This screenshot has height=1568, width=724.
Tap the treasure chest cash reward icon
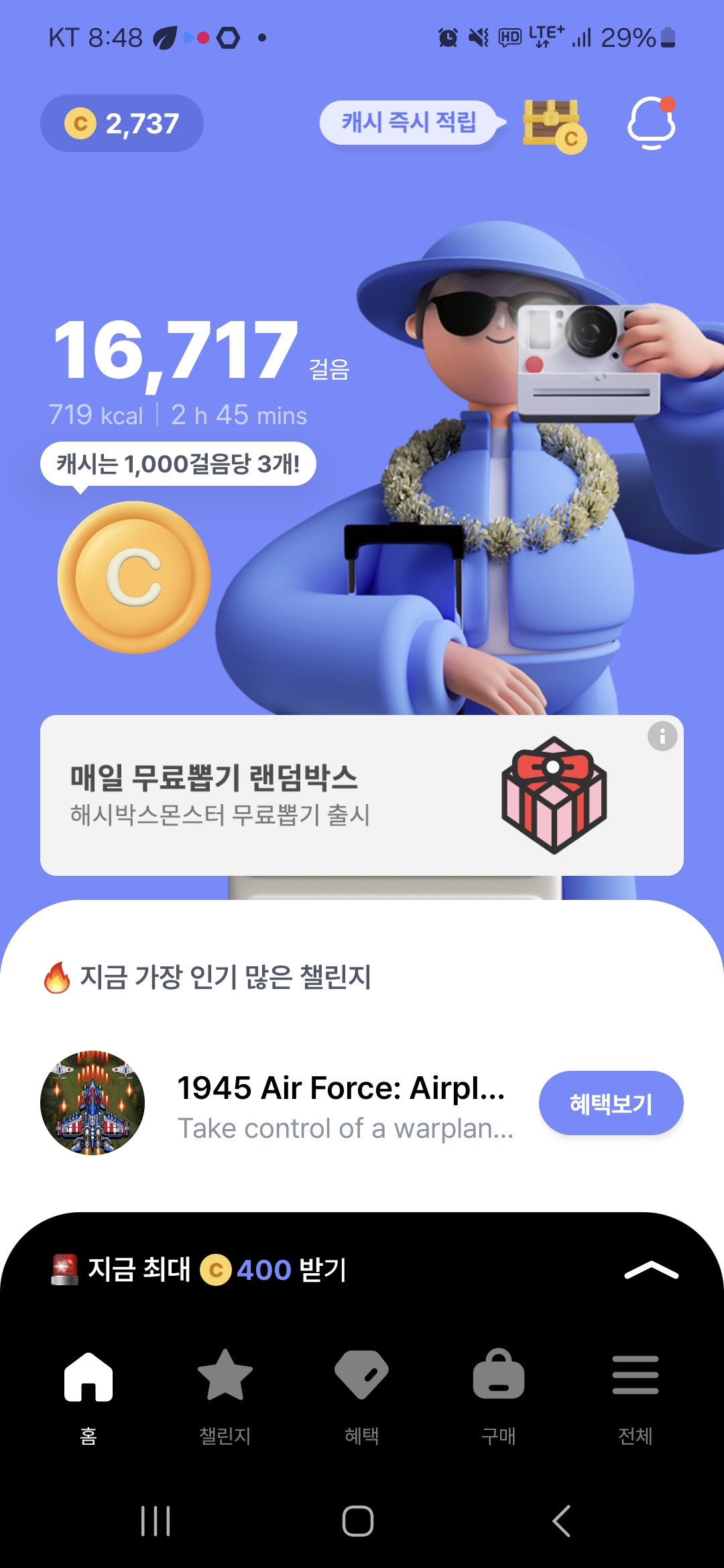click(554, 125)
